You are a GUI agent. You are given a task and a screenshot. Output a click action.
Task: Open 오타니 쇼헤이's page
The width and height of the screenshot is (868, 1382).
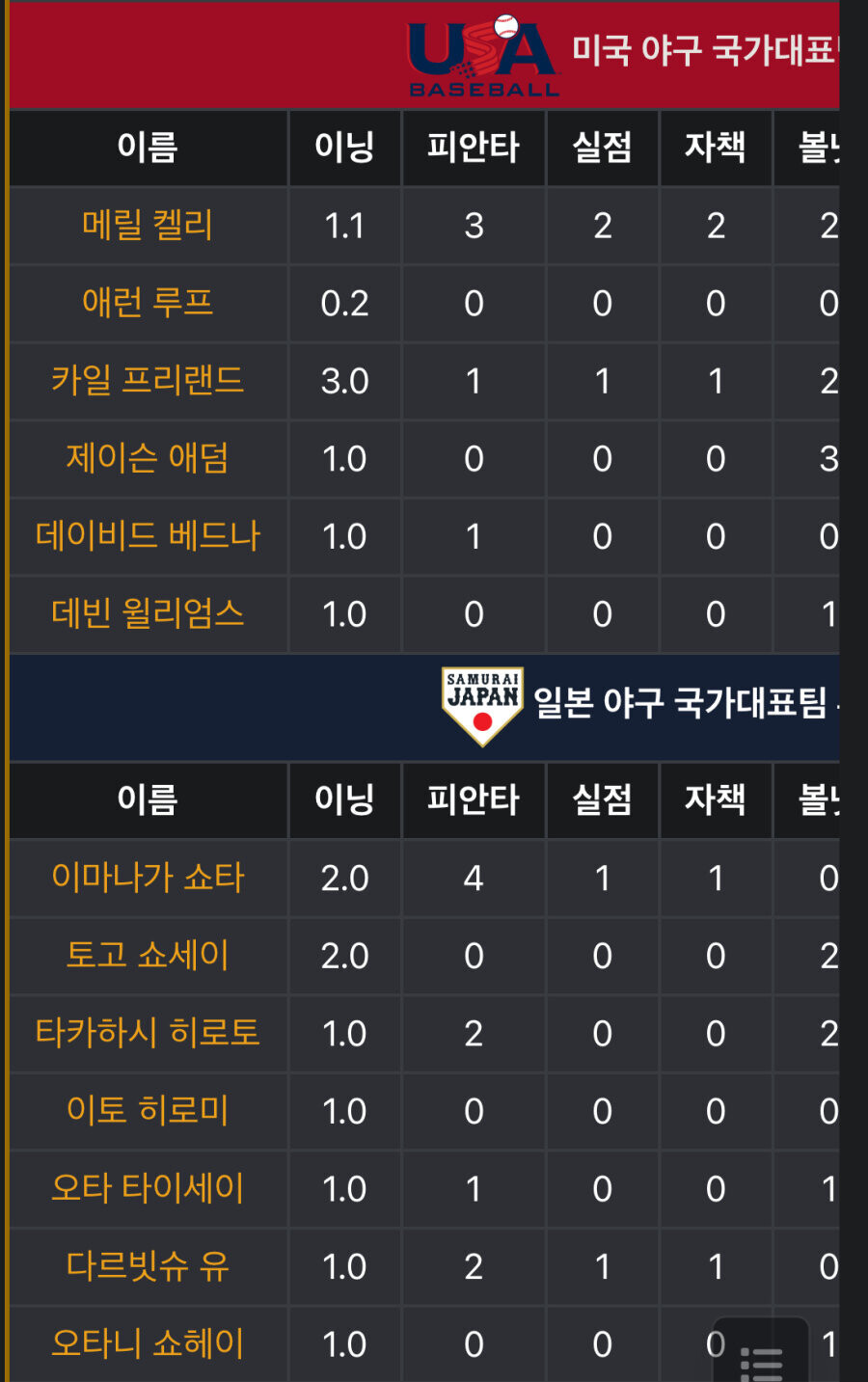pyautogui.click(x=148, y=1343)
